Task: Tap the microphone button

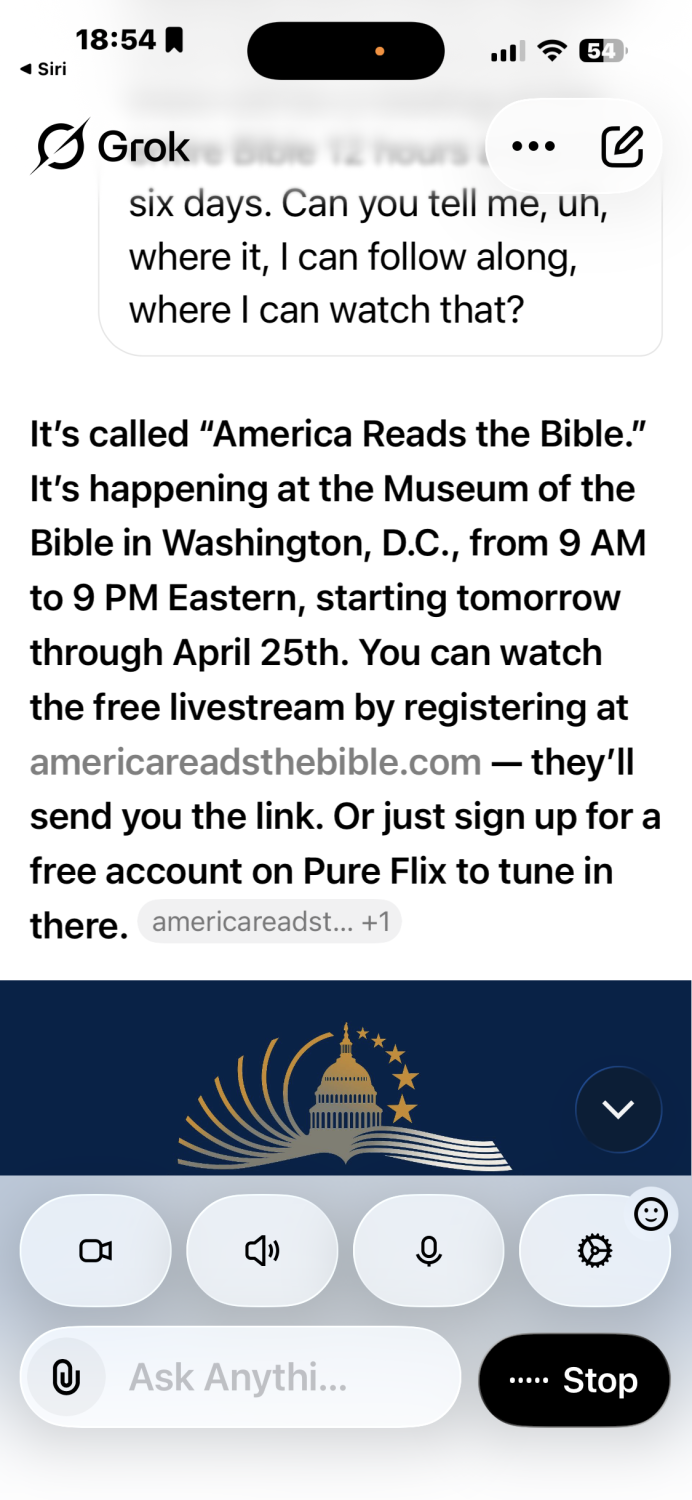Action: pos(429,1250)
